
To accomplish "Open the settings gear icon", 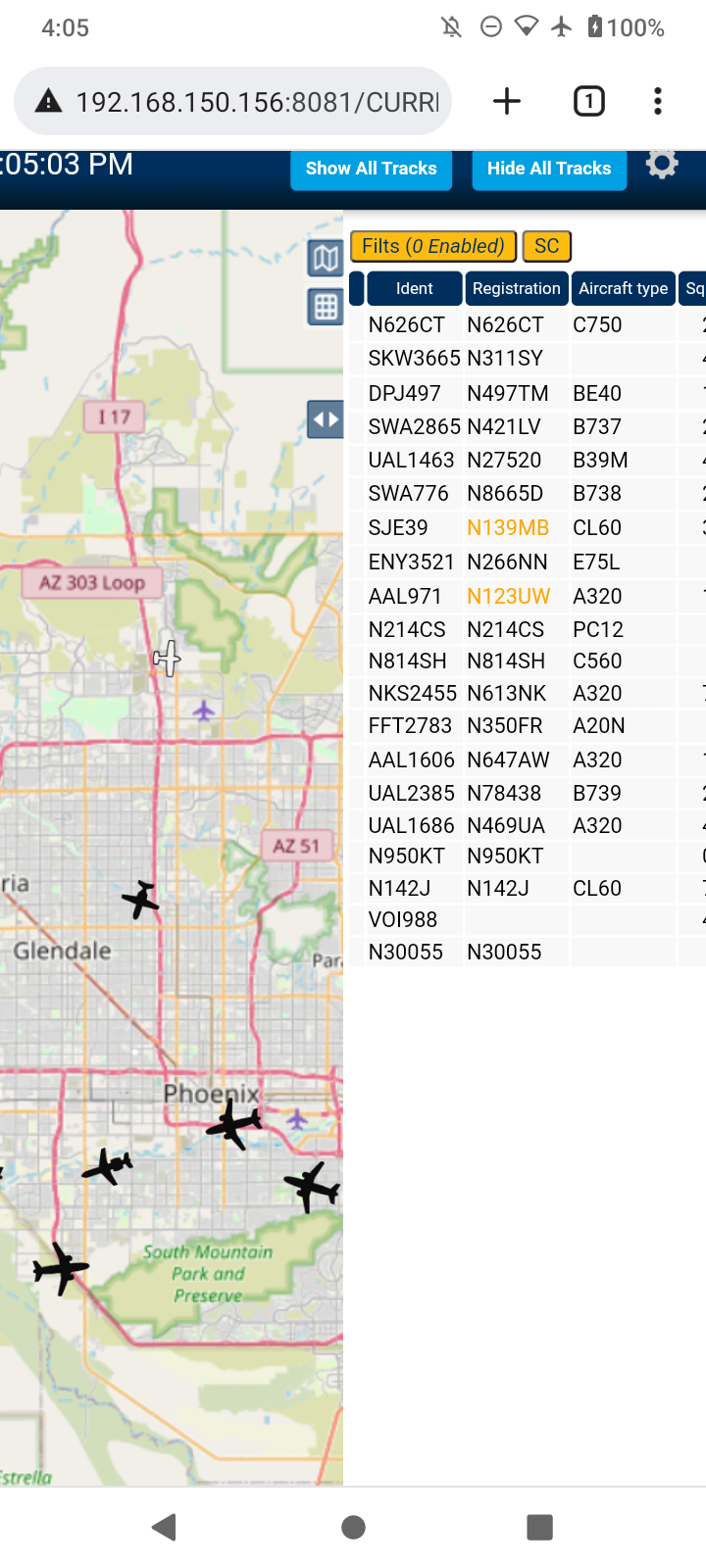I will [x=662, y=165].
